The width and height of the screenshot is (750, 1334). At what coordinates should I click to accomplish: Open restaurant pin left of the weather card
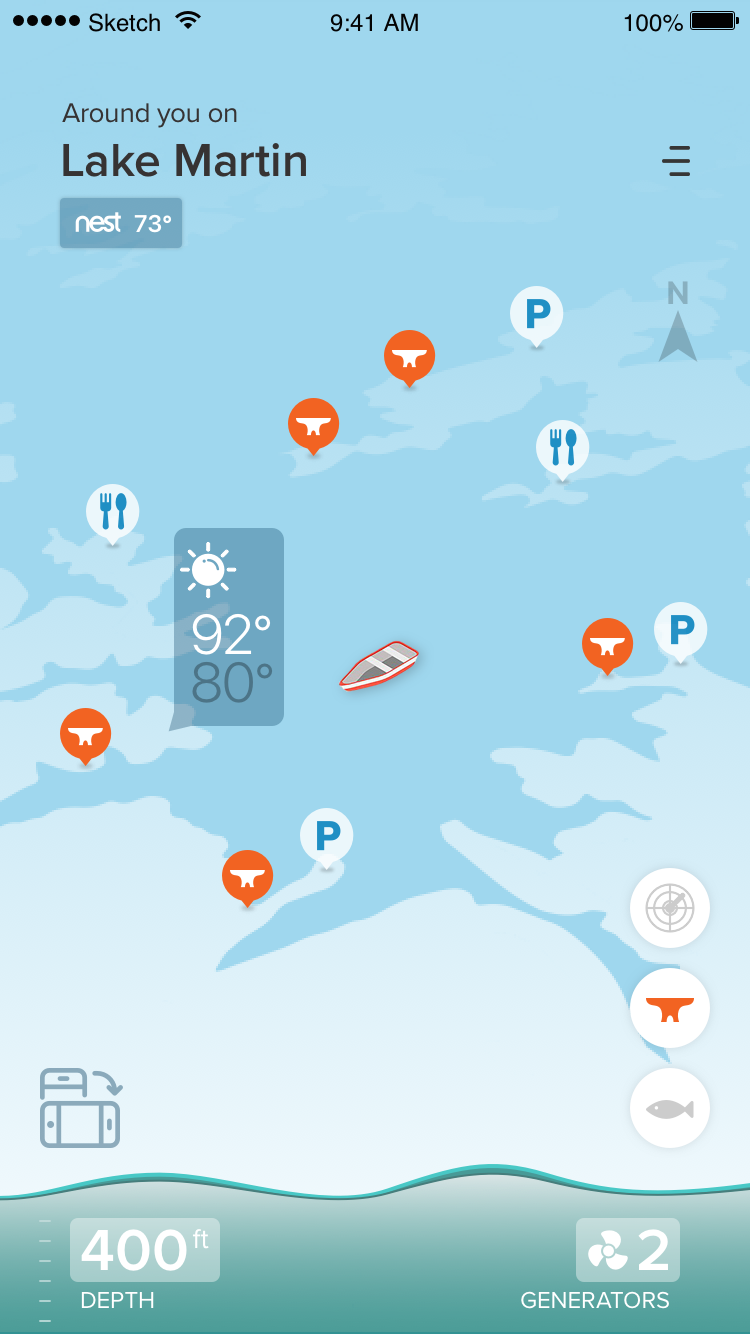click(112, 511)
